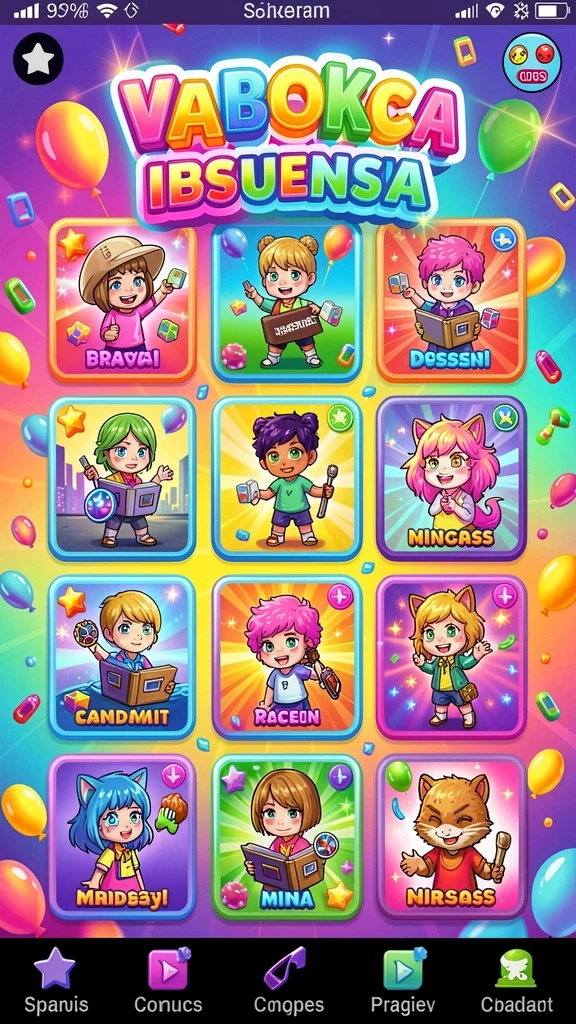The width and height of the screenshot is (576, 1024).
Task: Select the DESSSNI pink-haired character card
Action: pyautogui.click(x=451, y=301)
